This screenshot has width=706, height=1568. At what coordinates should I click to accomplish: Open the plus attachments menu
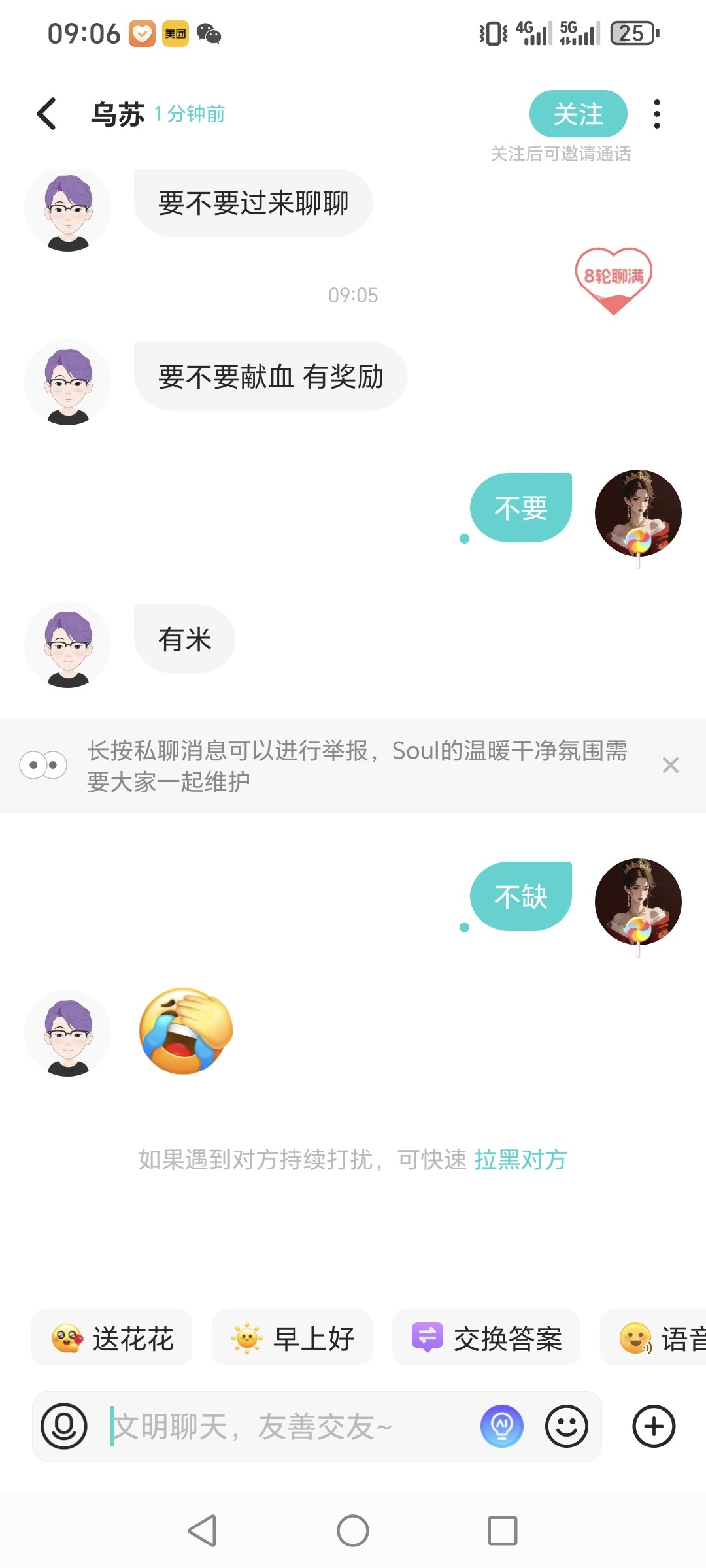[x=654, y=1426]
